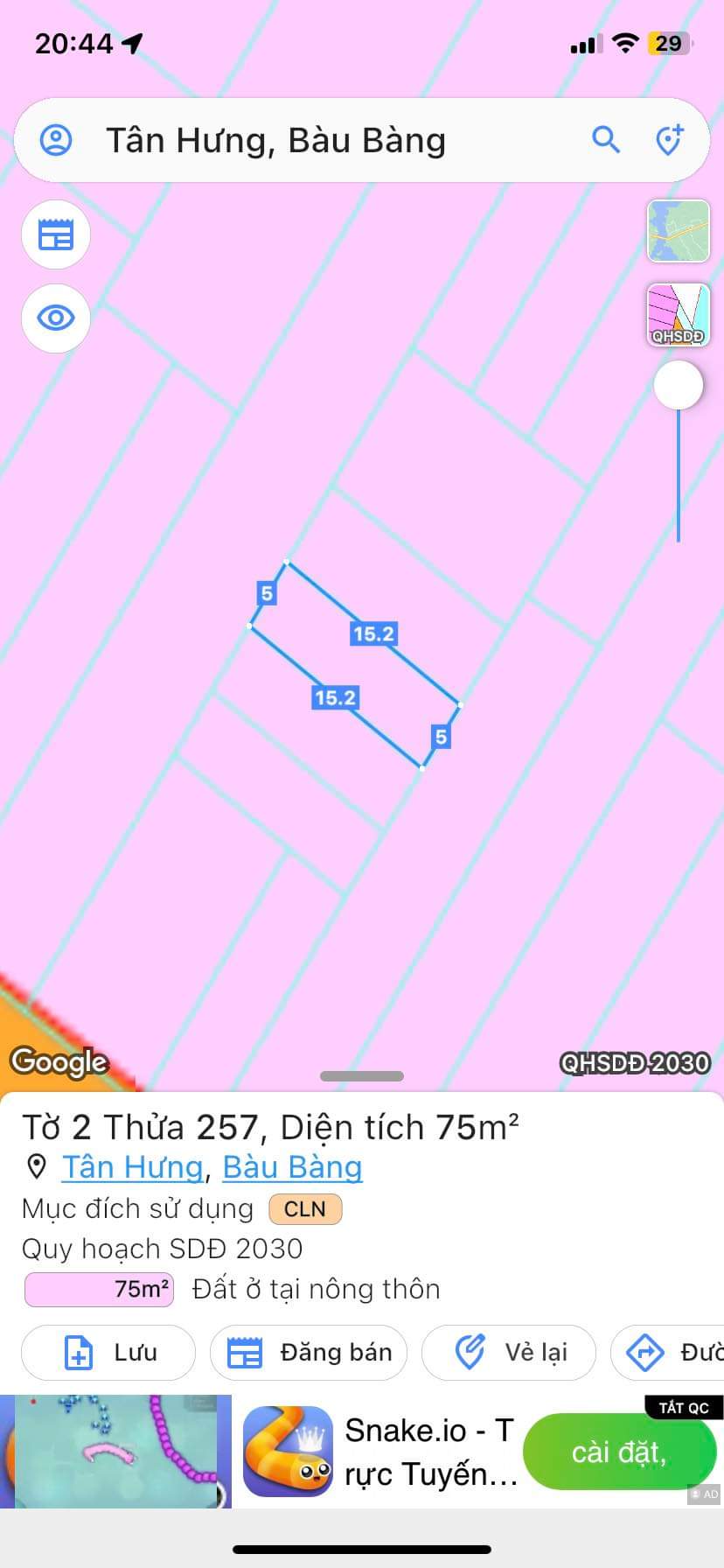Image resolution: width=724 pixels, height=1568 pixels.
Task: Open the Tân Hưng link
Action: (132, 1167)
